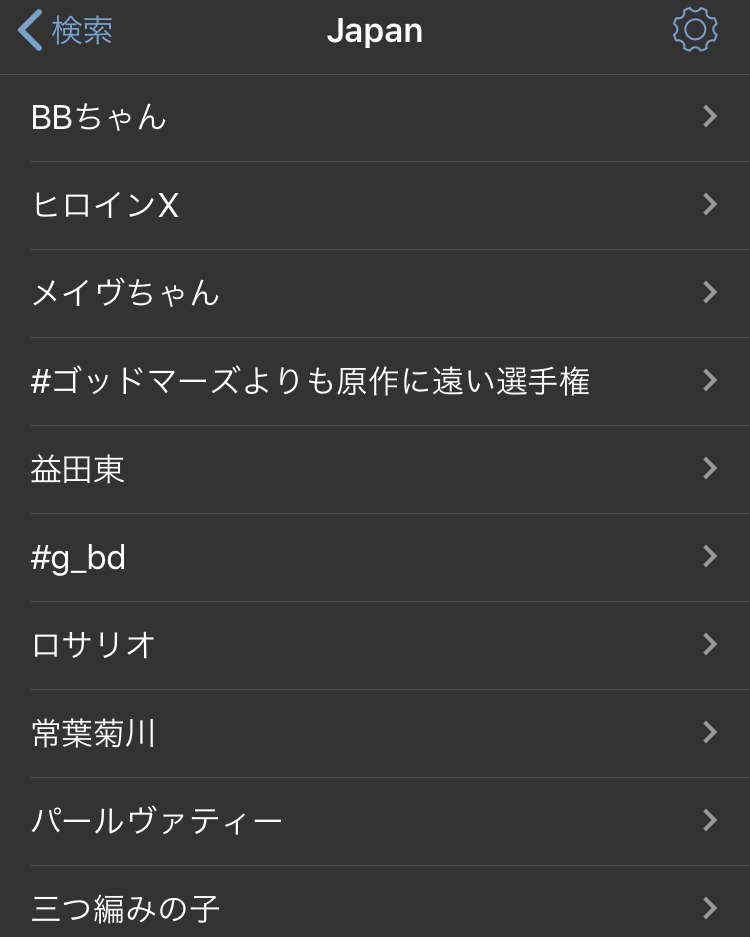The image size is (750, 937).
Task: Open the settings gear
Action: pyautogui.click(x=695, y=31)
